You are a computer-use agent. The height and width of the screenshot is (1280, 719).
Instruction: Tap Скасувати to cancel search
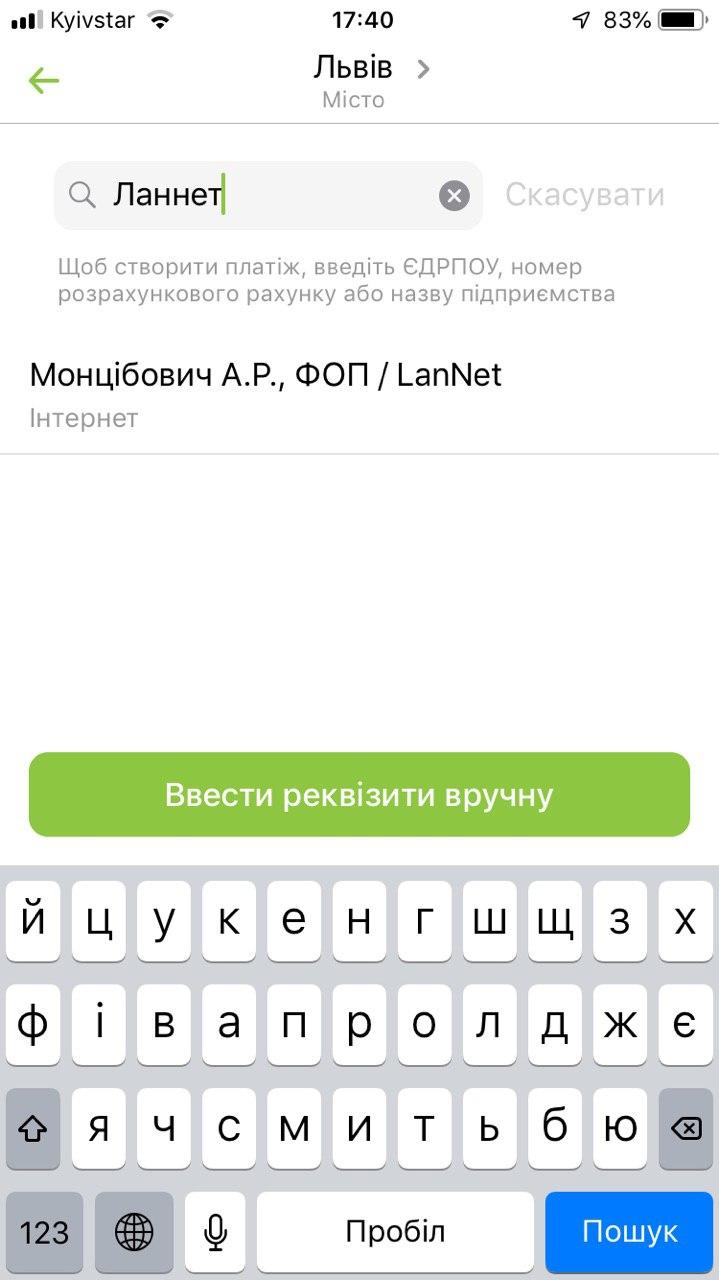tap(585, 195)
